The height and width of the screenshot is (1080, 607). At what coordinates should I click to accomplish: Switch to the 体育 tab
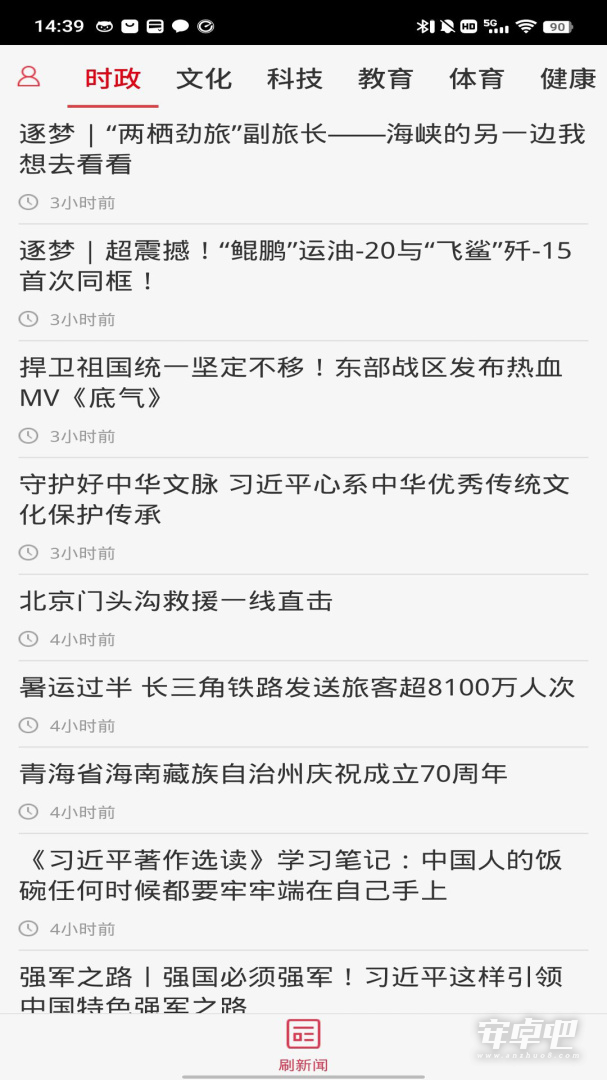[x=476, y=79]
